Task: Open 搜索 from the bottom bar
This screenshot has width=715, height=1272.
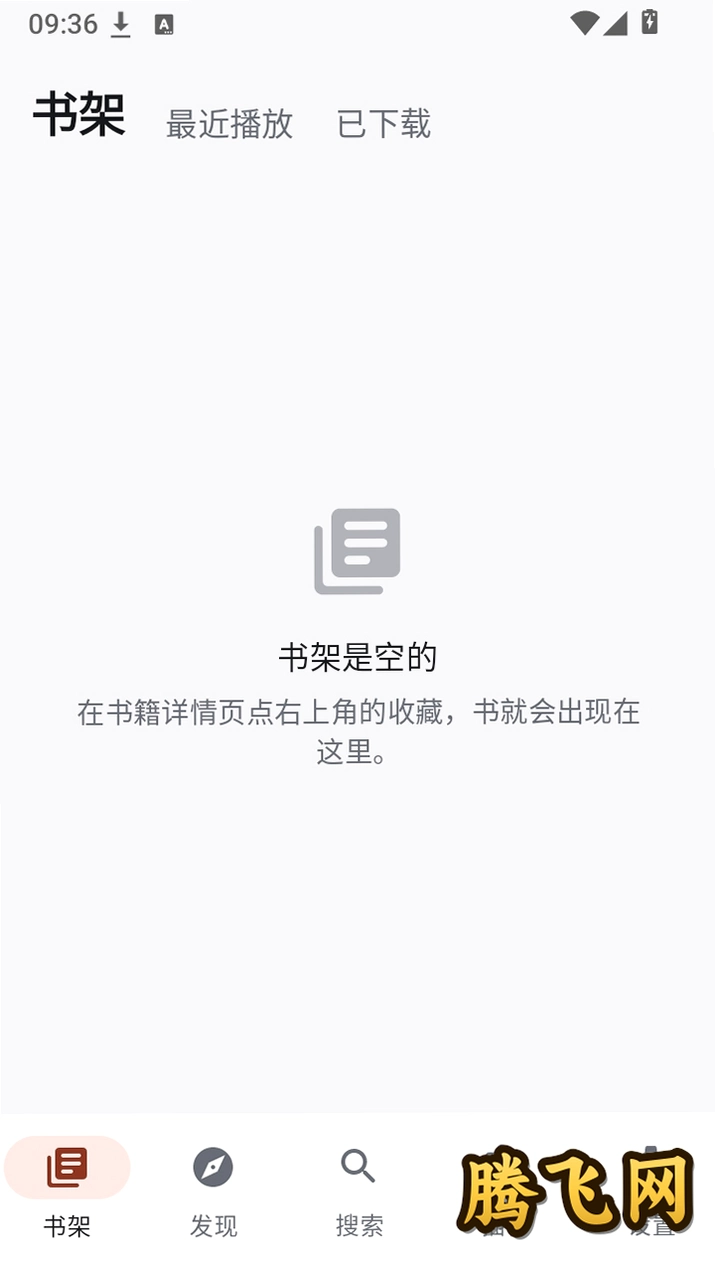Action: [x=359, y=1191]
